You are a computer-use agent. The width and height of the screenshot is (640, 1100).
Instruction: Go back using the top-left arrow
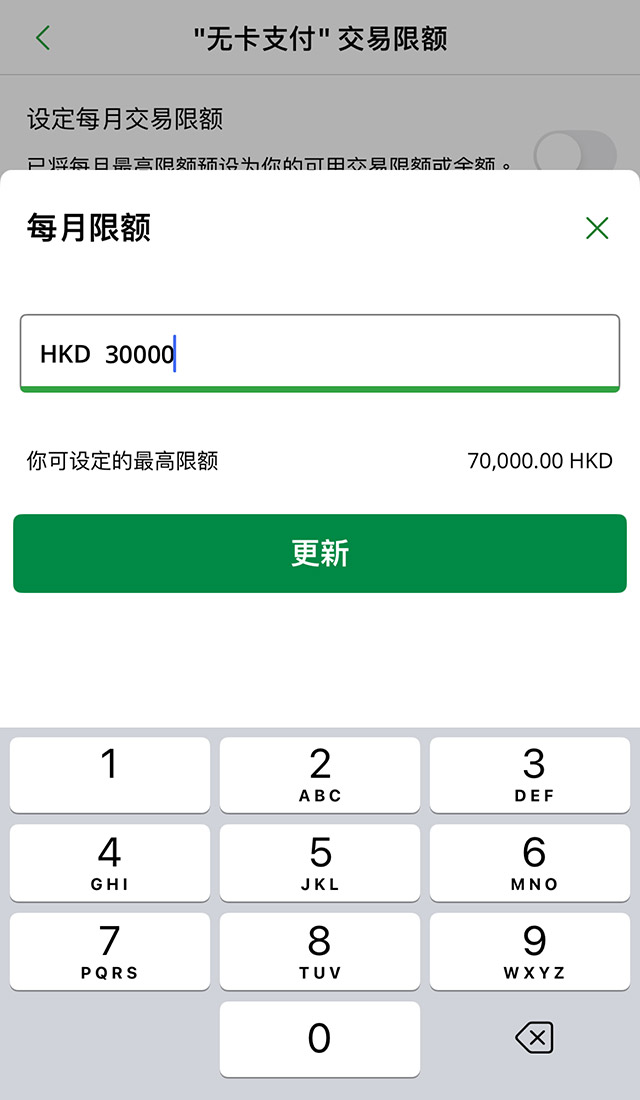(42, 38)
